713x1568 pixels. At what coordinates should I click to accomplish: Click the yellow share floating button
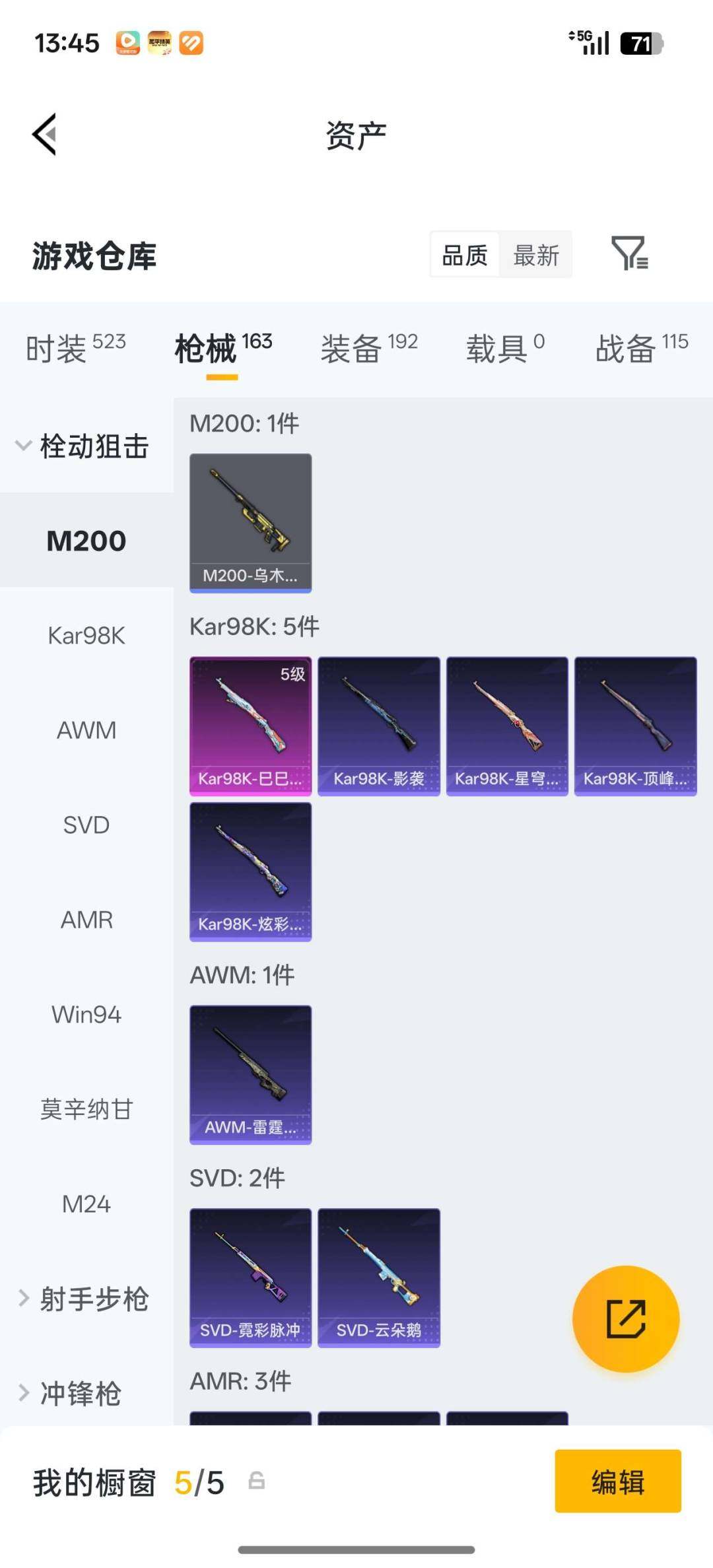coord(626,1319)
